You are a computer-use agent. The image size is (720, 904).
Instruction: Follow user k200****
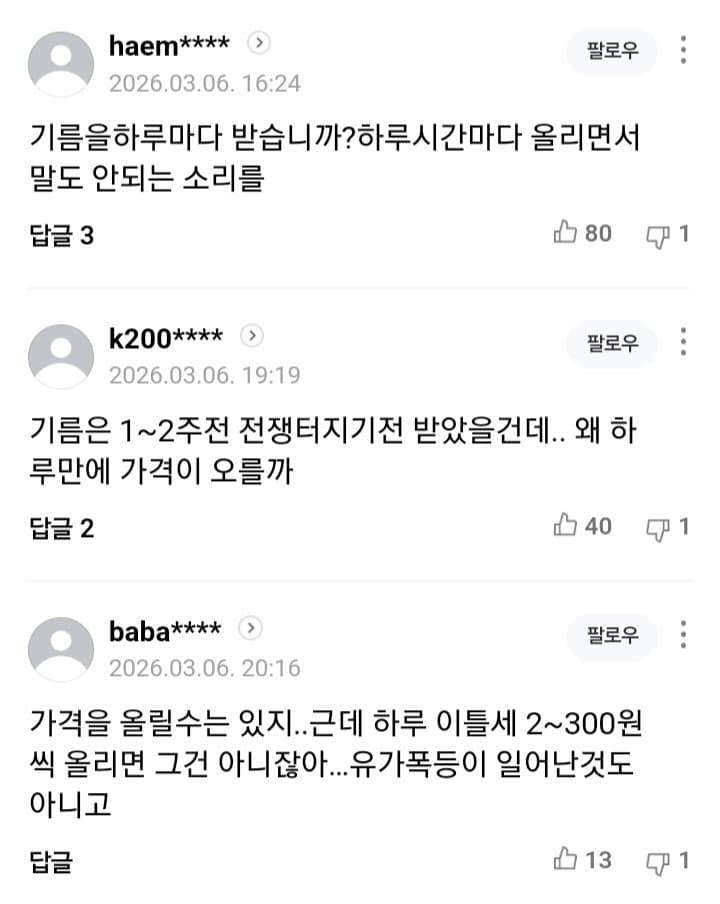[612, 344]
